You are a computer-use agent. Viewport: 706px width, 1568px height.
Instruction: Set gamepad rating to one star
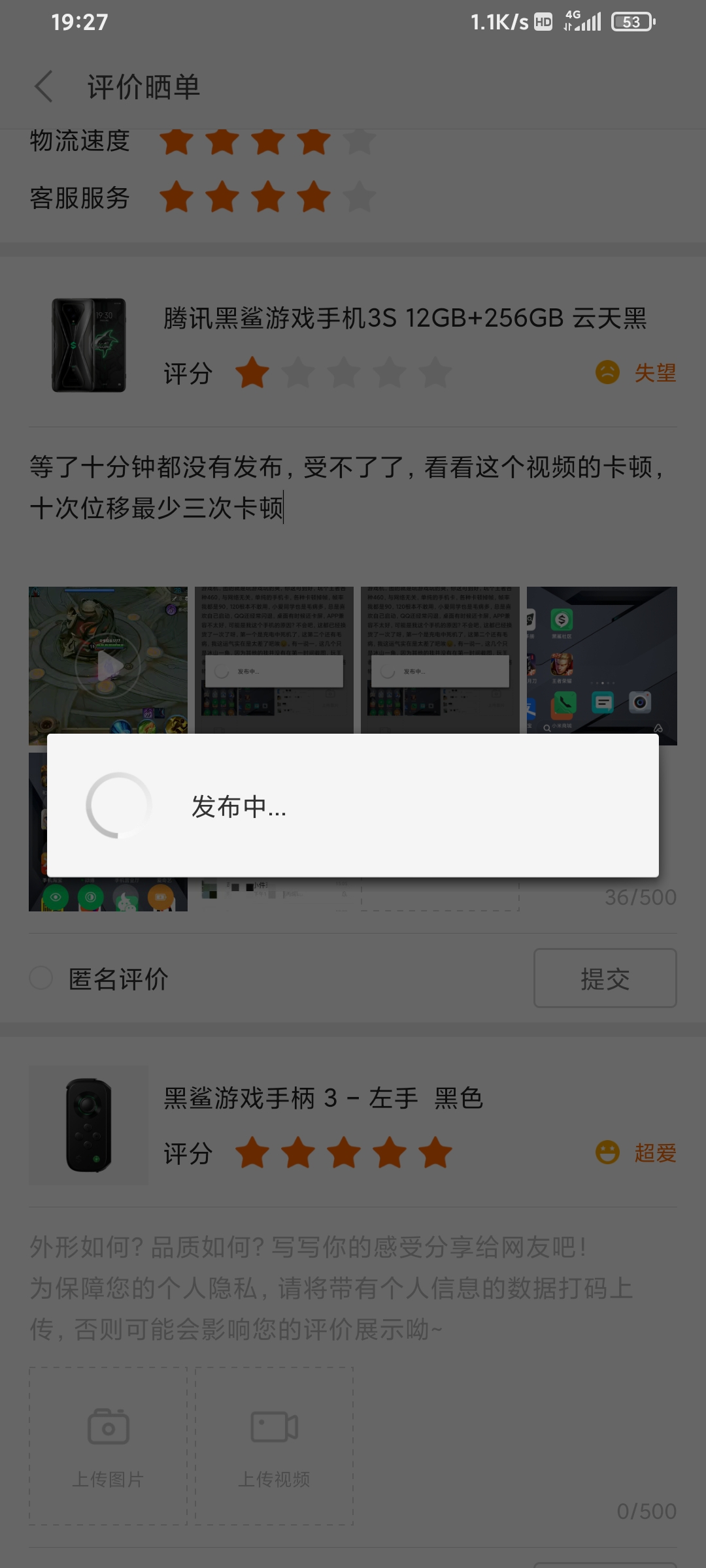(x=252, y=1152)
